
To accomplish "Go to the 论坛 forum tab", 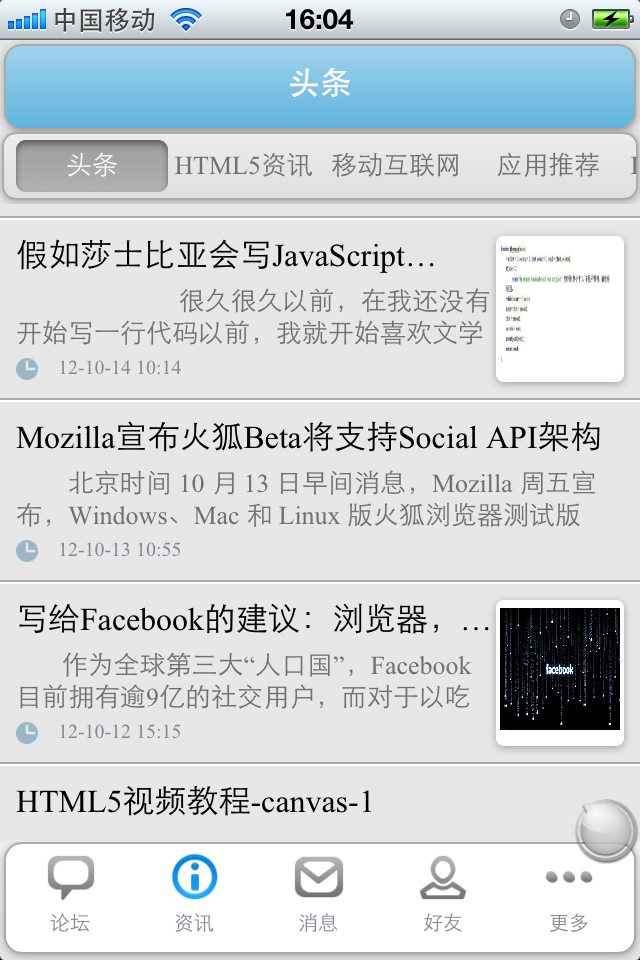I will [70, 894].
